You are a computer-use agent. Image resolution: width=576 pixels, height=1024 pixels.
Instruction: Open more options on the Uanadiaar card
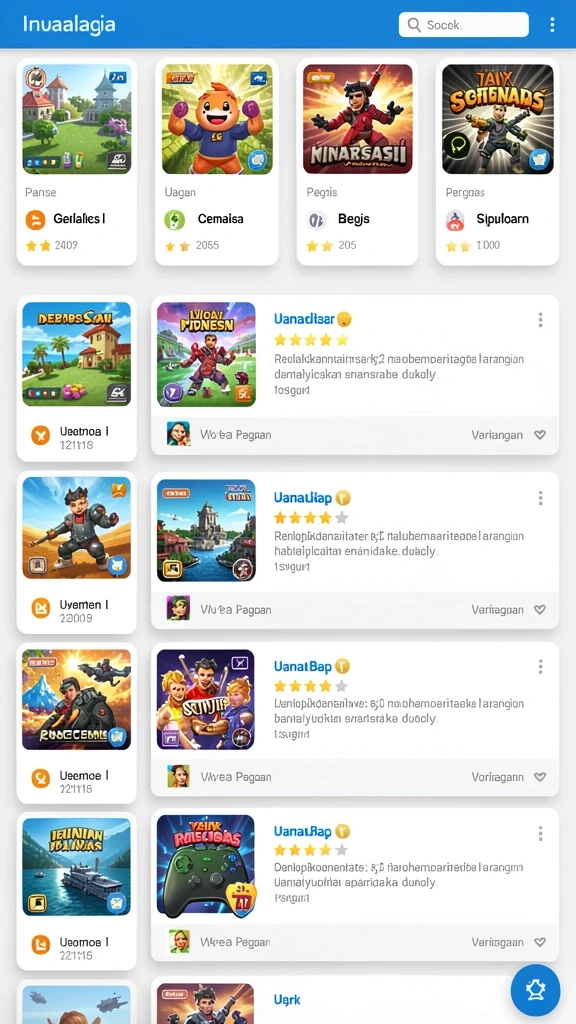(x=540, y=320)
